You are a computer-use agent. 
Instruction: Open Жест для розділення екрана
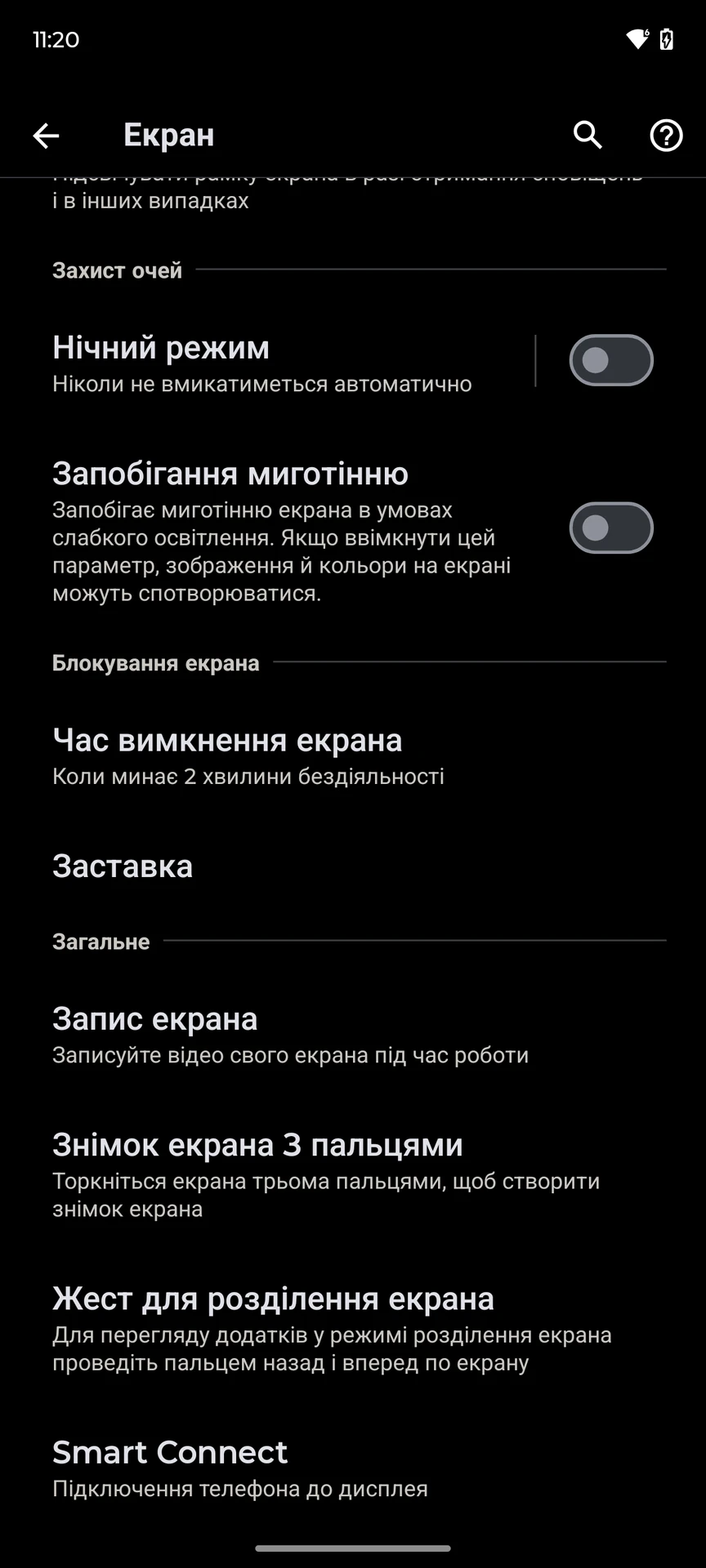(x=353, y=1328)
